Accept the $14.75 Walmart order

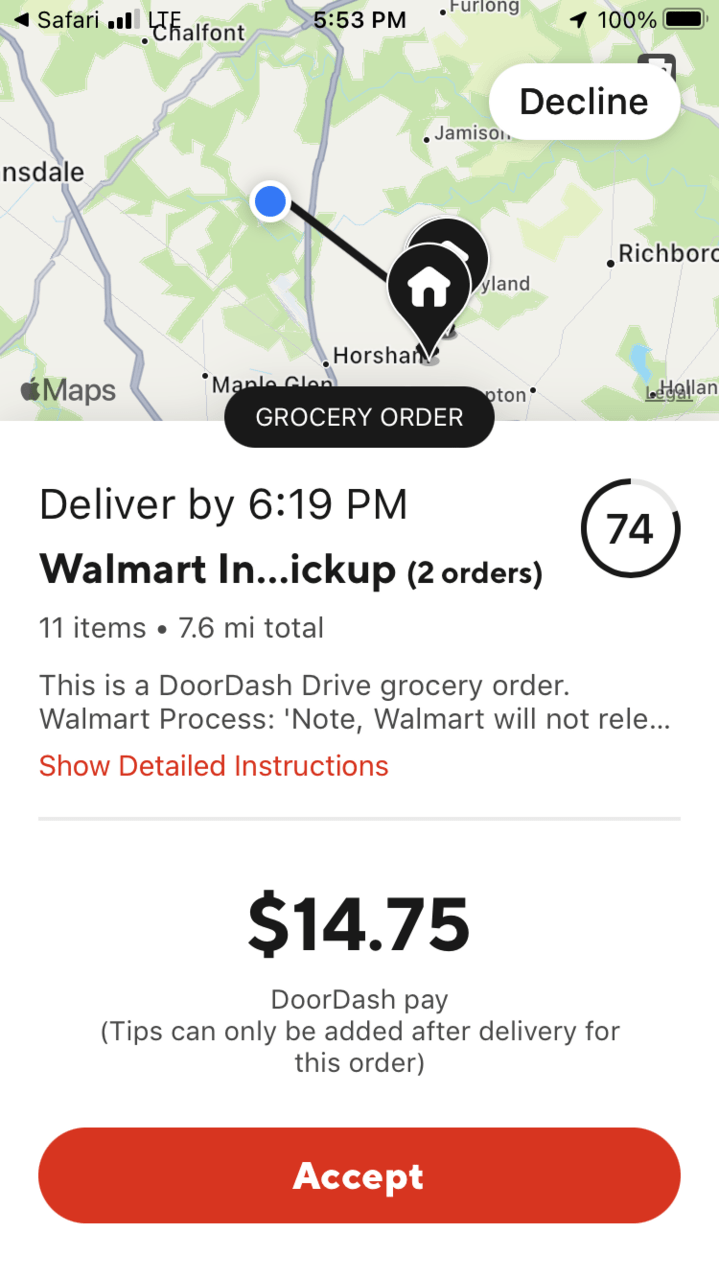359,1176
